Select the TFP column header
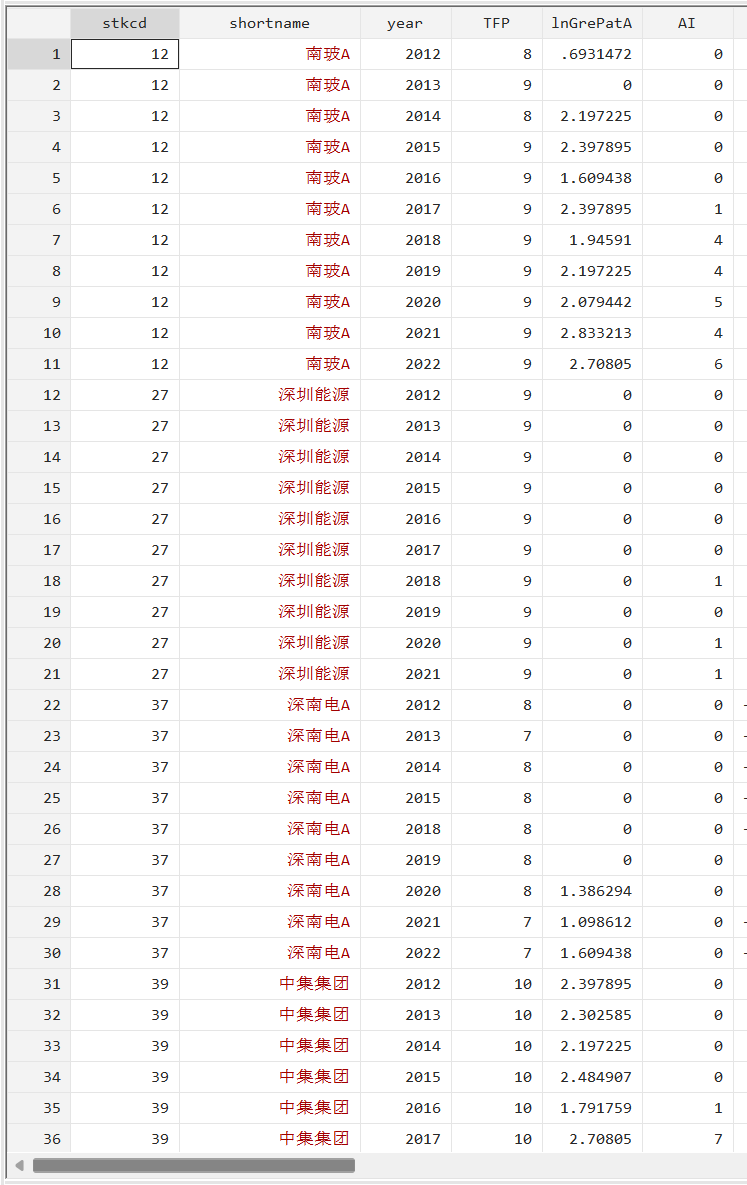747x1185 pixels. 496,23
